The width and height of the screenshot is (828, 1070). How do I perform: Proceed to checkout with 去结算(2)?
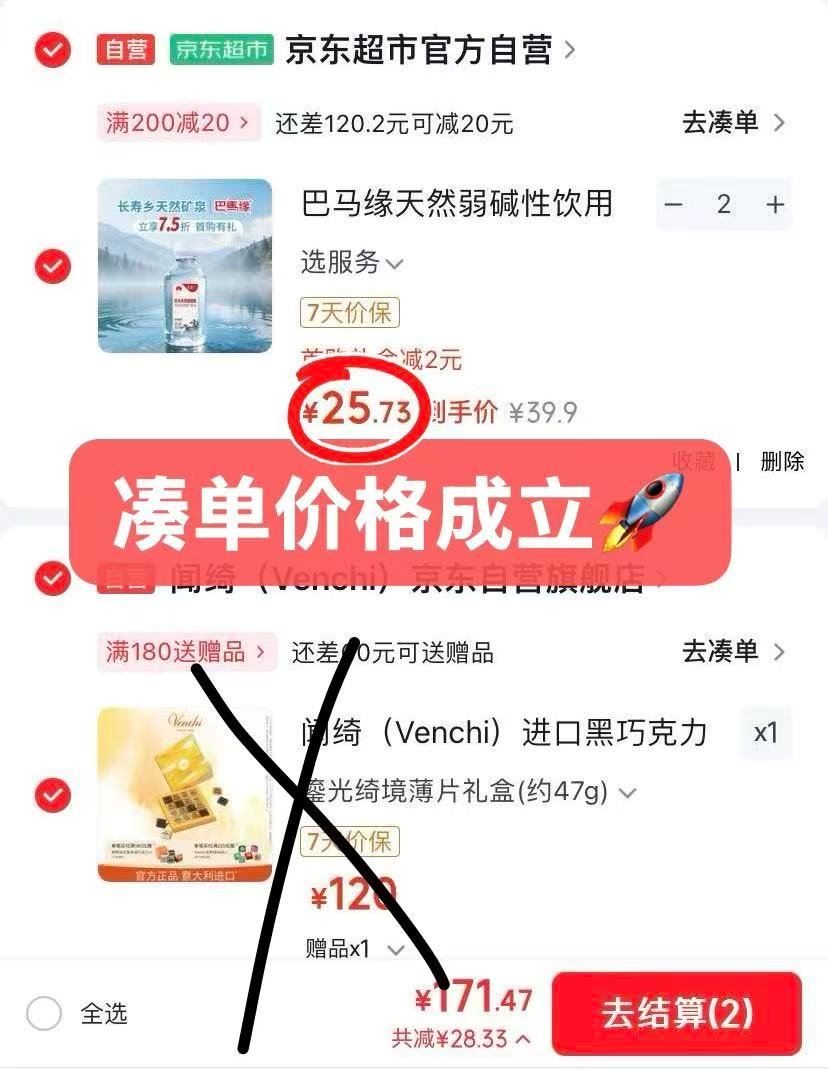click(x=676, y=1014)
